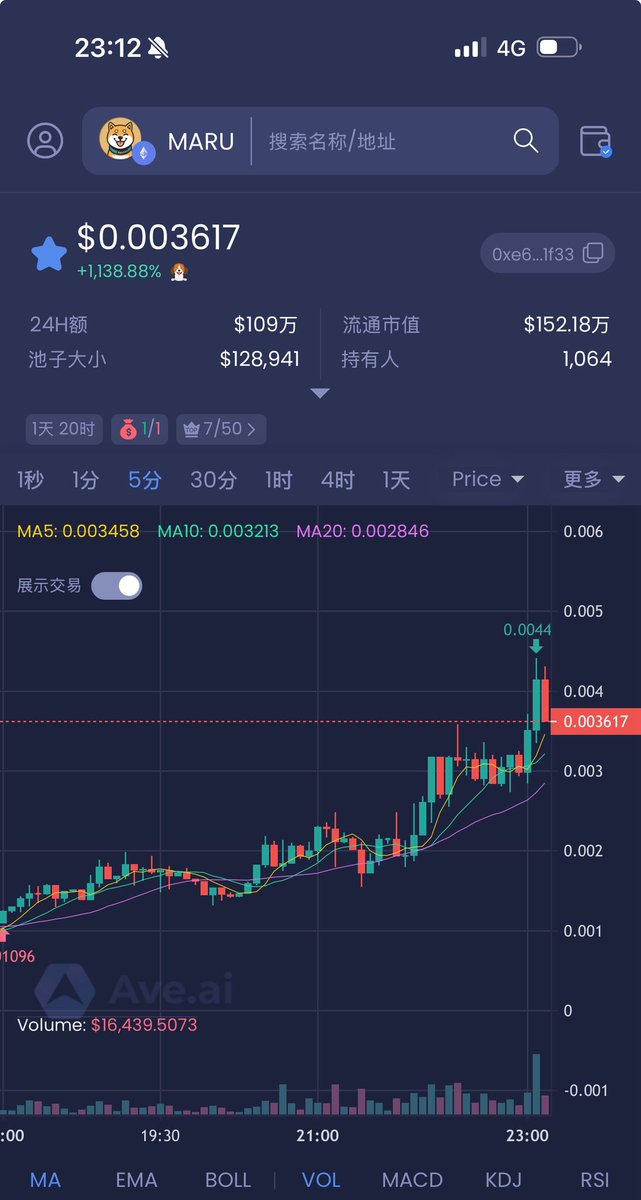Image resolution: width=641 pixels, height=1200 pixels.
Task: Open the wallet icon
Action: (596, 141)
